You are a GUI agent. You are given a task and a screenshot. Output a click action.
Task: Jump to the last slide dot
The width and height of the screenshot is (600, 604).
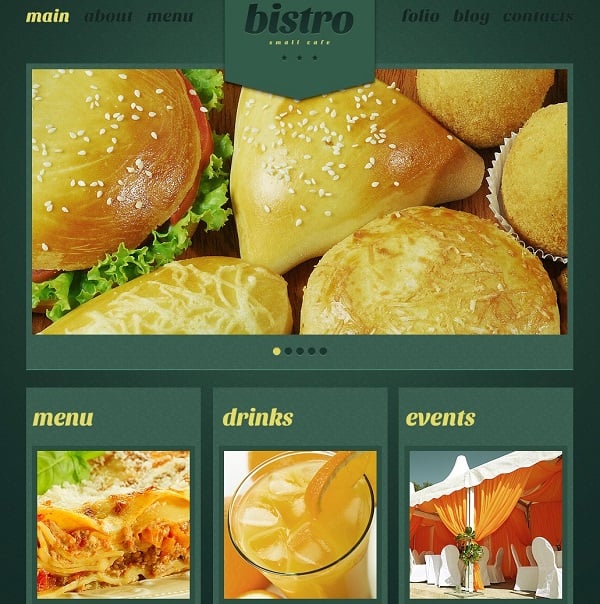[x=323, y=351]
